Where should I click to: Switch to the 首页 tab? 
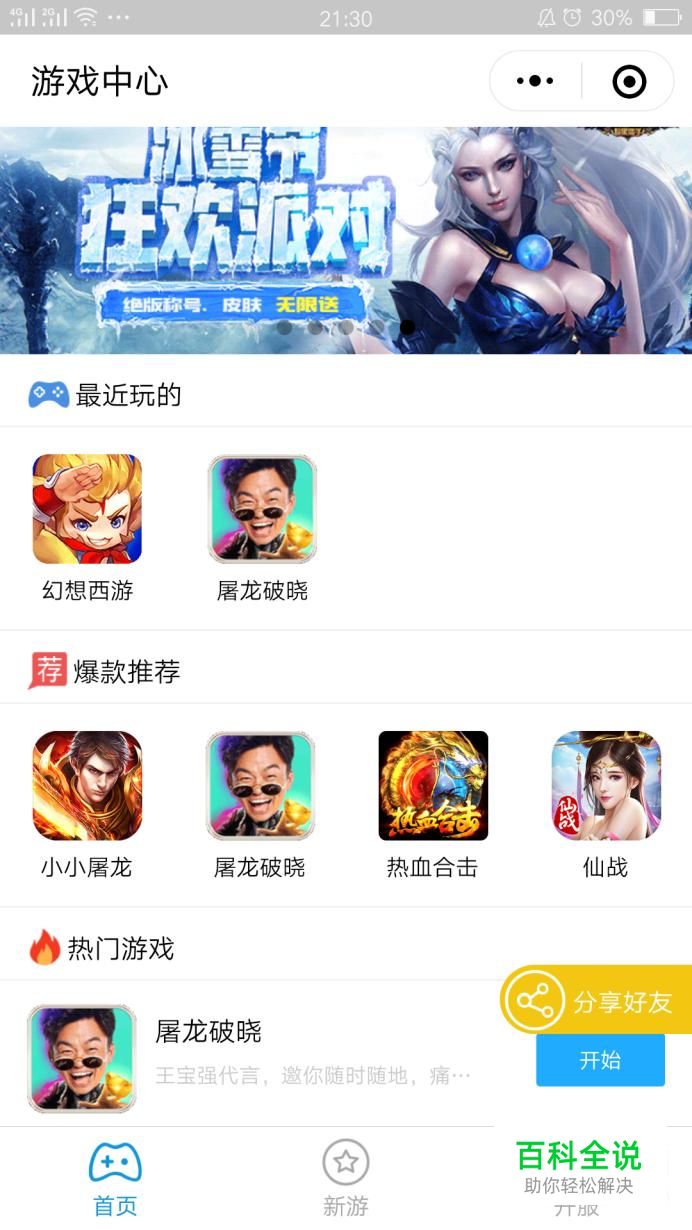[x=115, y=1180]
